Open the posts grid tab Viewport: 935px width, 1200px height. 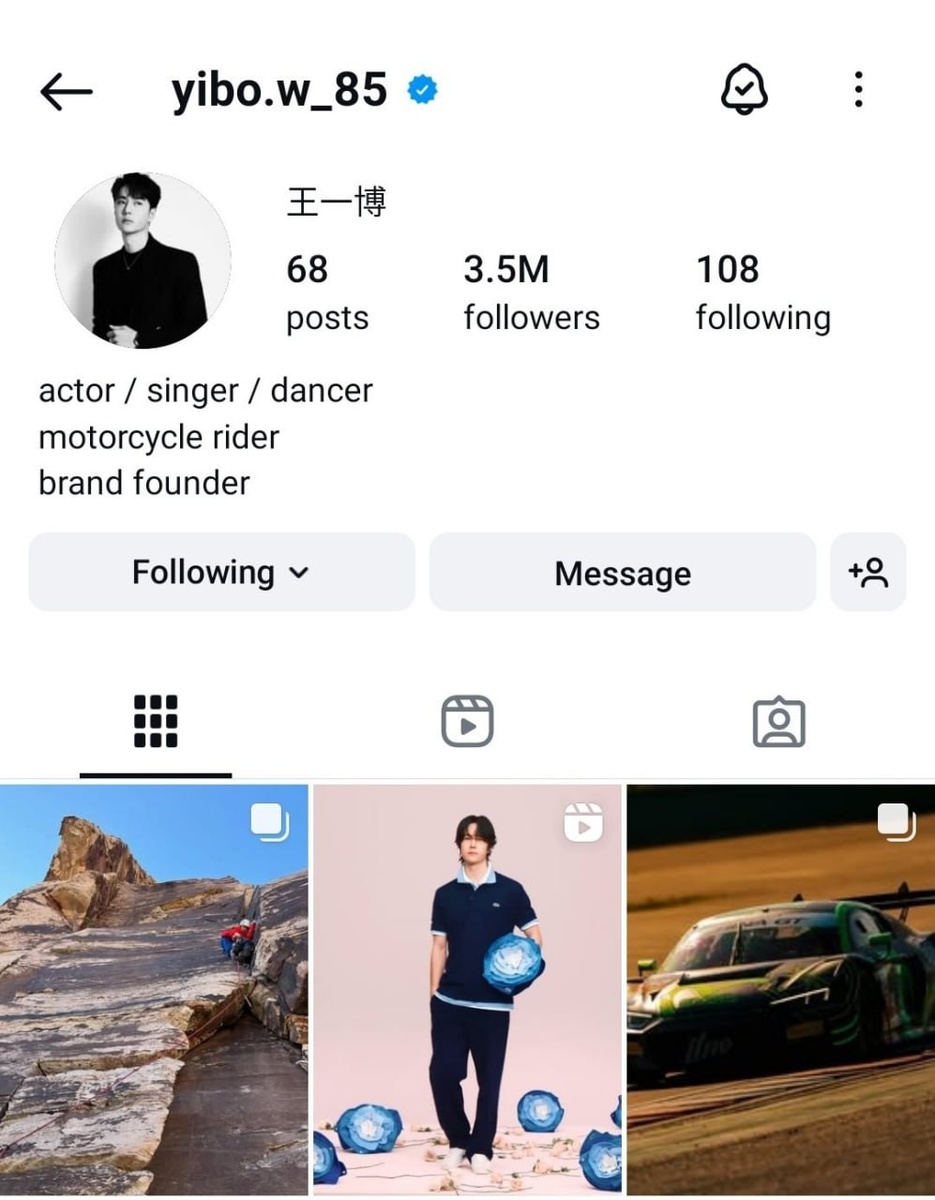(x=155, y=720)
